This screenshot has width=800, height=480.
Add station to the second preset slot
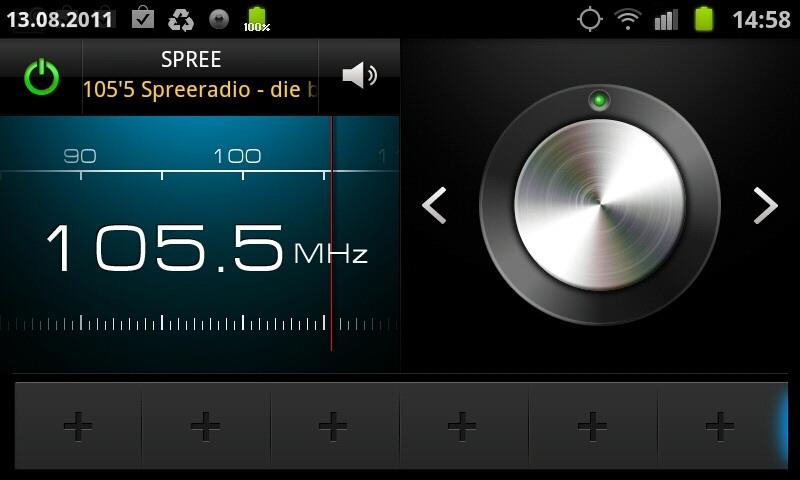click(205, 427)
